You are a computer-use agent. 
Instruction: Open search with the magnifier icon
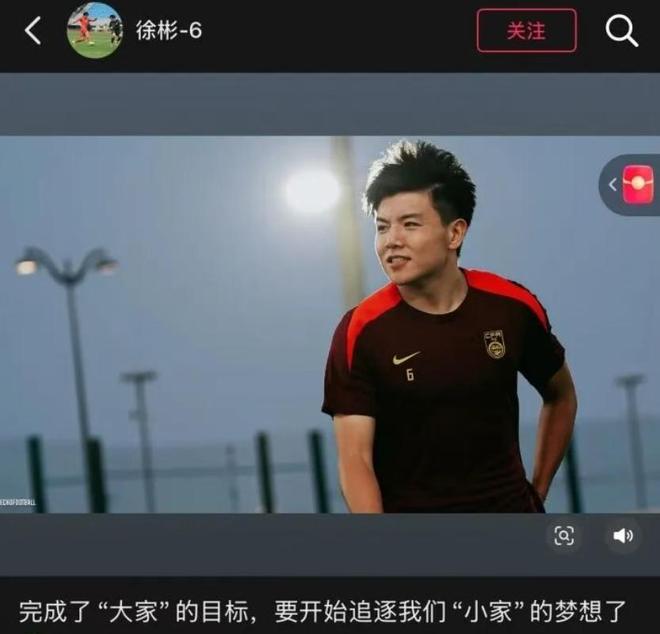coord(621,31)
